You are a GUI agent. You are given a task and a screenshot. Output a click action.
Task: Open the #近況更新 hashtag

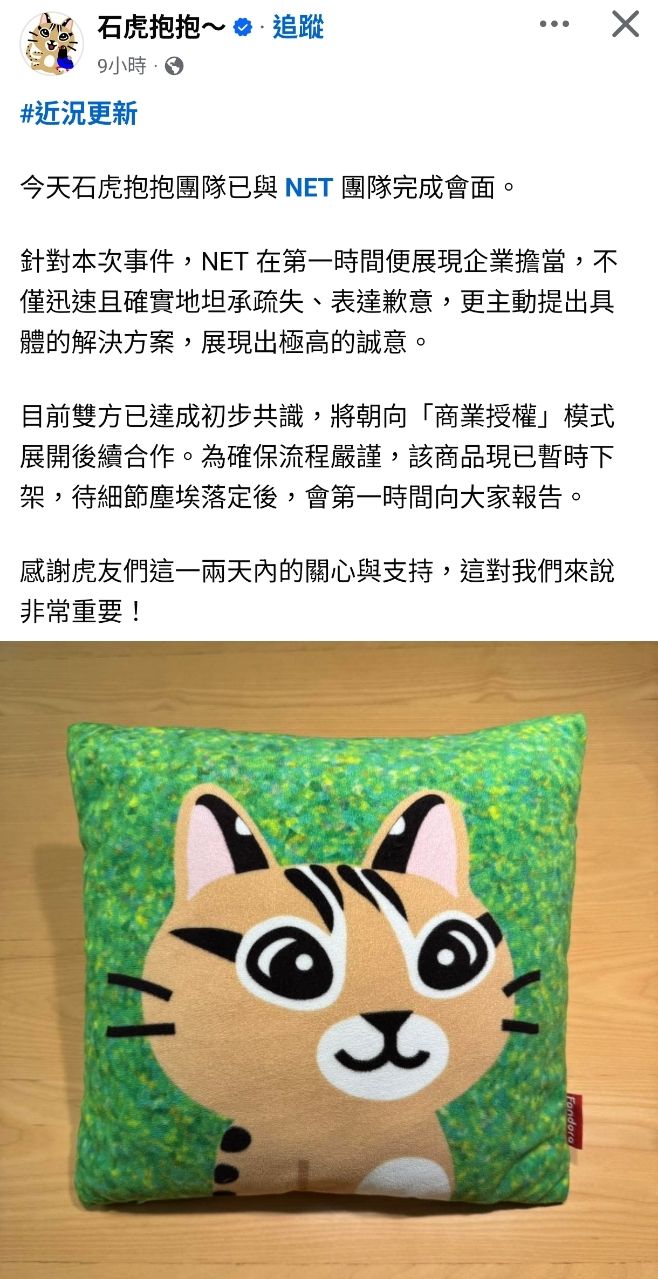[x=78, y=114]
